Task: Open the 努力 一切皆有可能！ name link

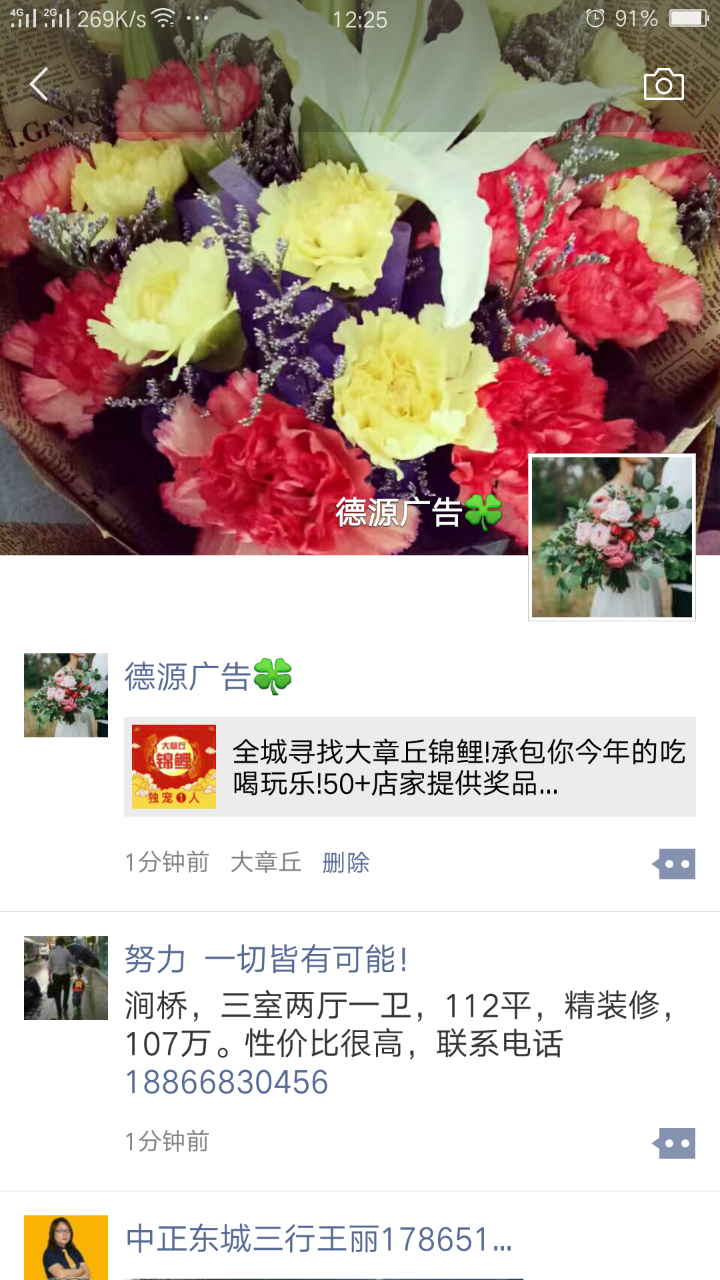Action: click(x=267, y=960)
